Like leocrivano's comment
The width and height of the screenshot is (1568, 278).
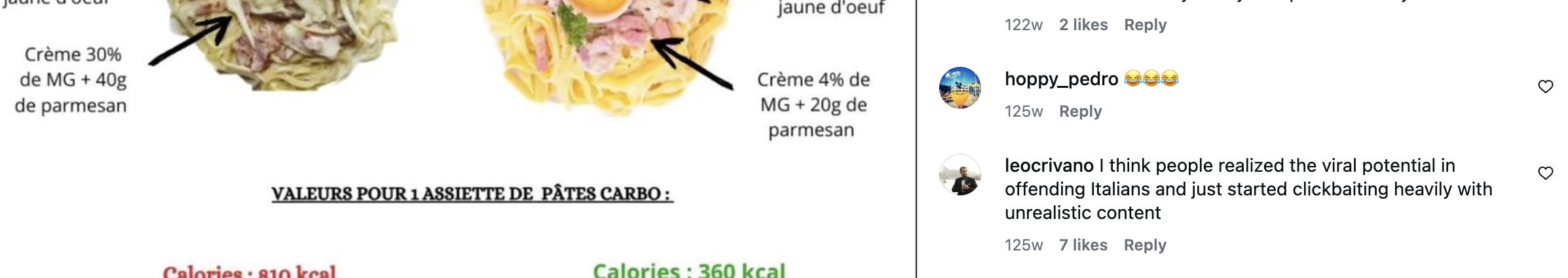click(x=1545, y=173)
